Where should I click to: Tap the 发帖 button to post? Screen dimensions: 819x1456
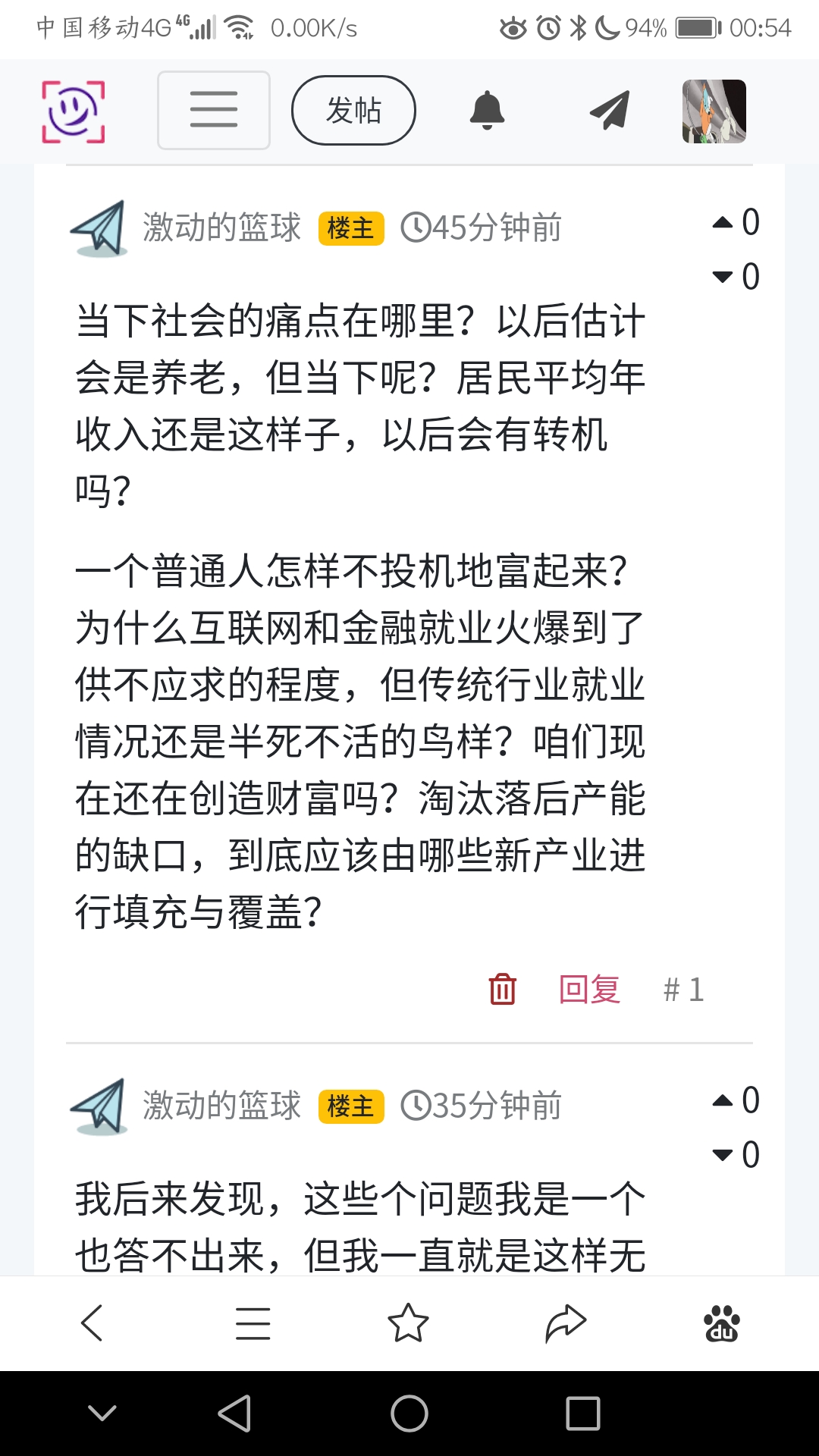[x=353, y=110]
